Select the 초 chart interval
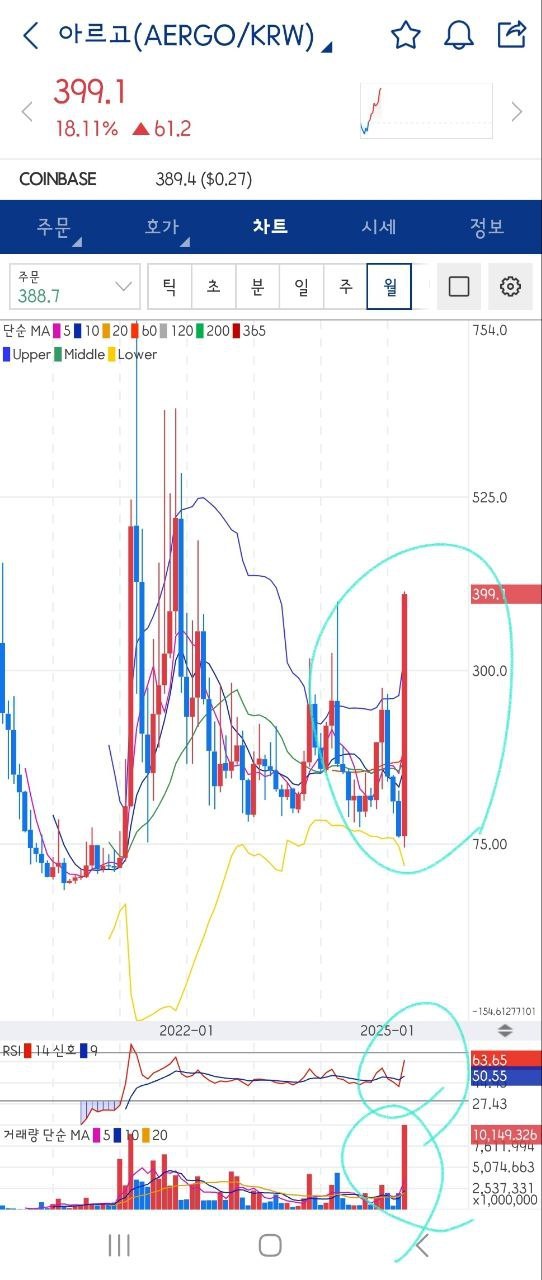 pyautogui.click(x=214, y=287)
